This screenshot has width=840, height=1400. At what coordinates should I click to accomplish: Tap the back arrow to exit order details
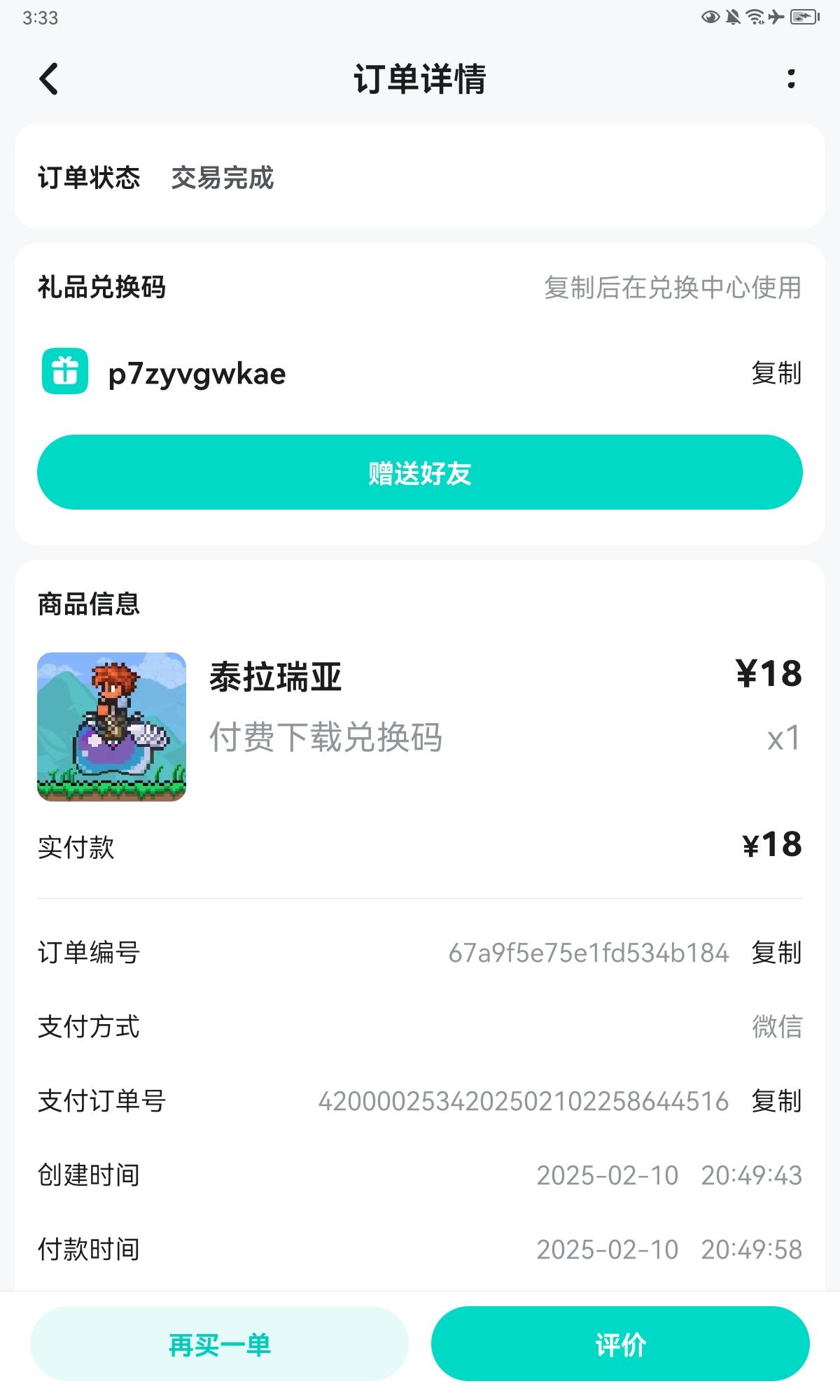point(48,77)
